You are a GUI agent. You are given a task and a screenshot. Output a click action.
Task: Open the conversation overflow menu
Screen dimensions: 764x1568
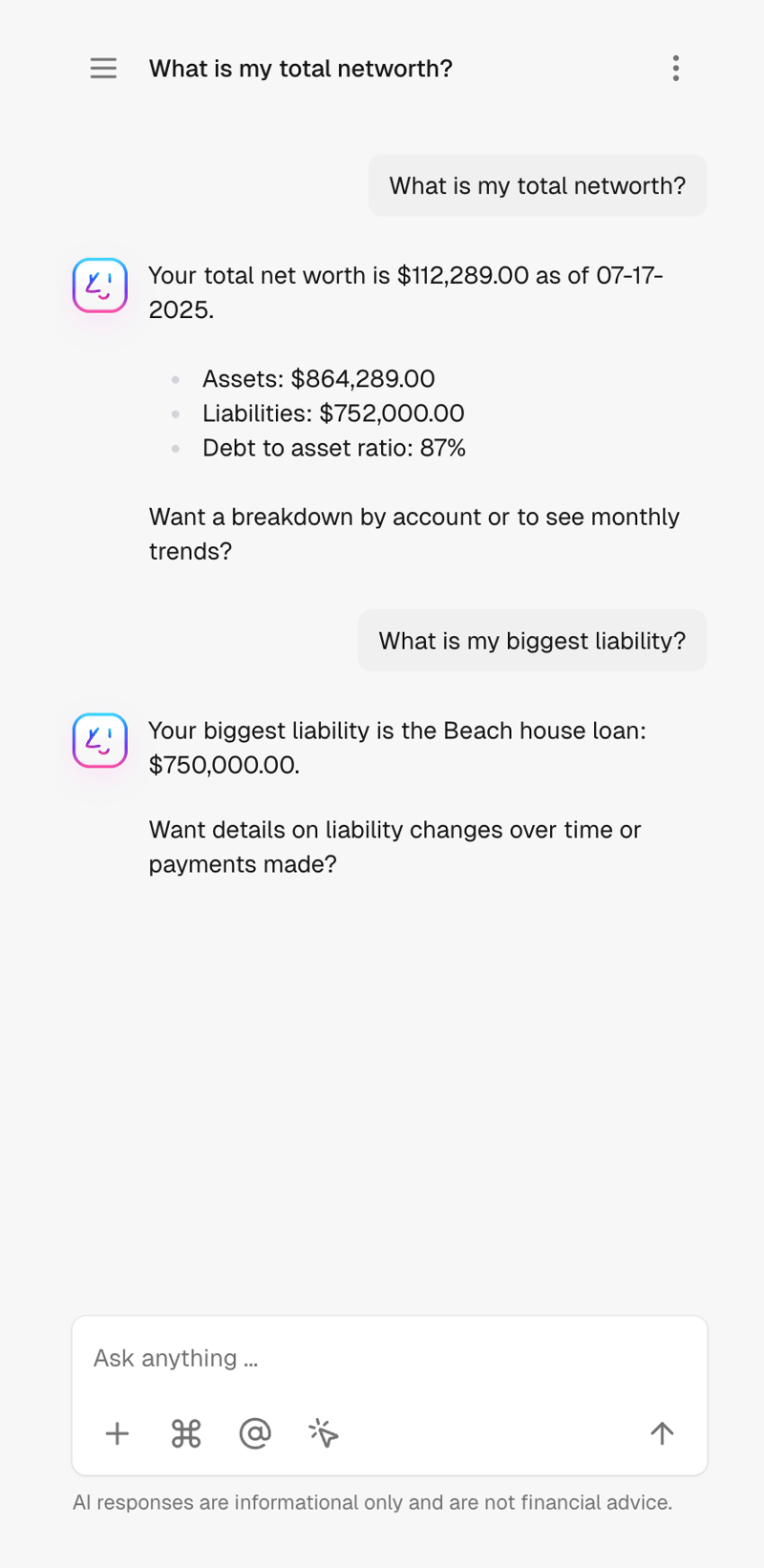point(676,68)
